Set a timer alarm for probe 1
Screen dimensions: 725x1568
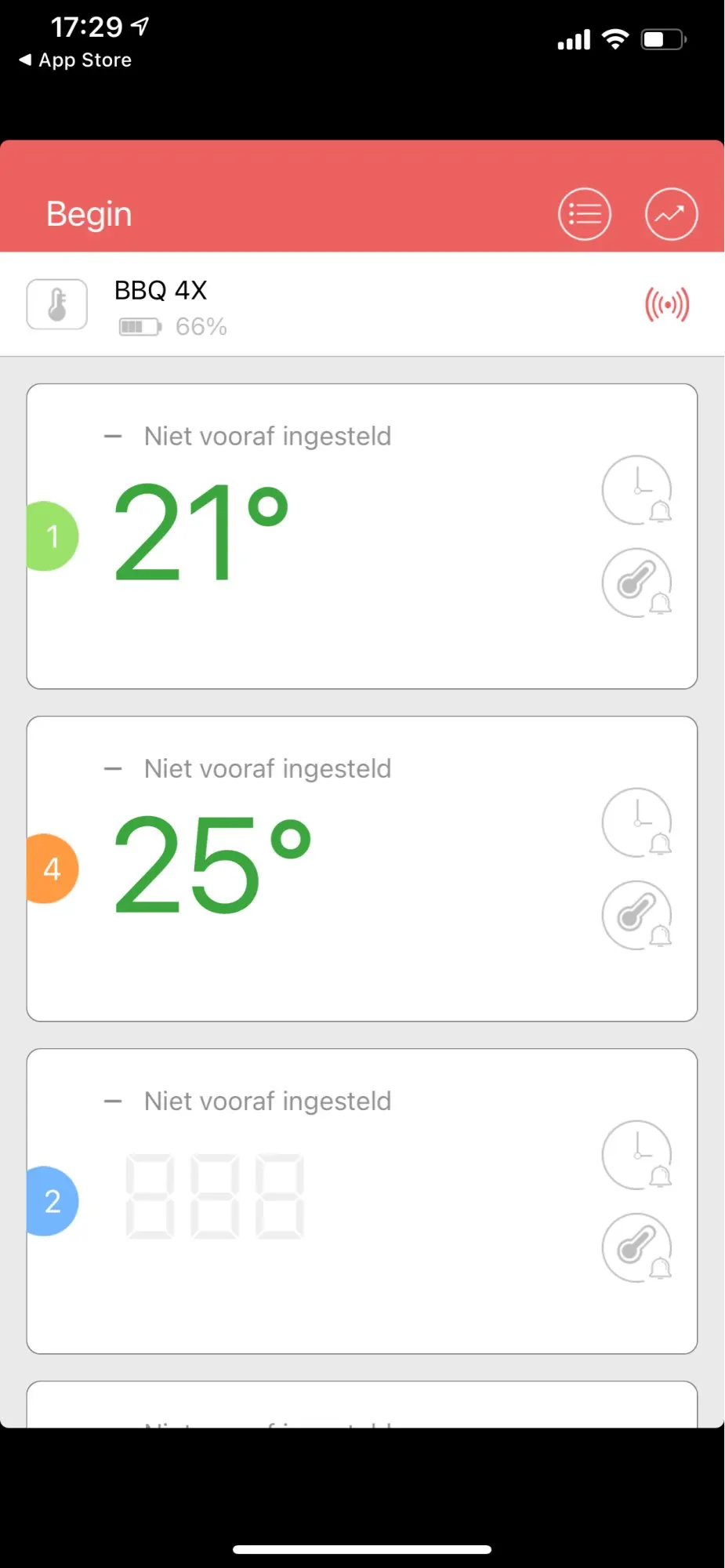636,490
